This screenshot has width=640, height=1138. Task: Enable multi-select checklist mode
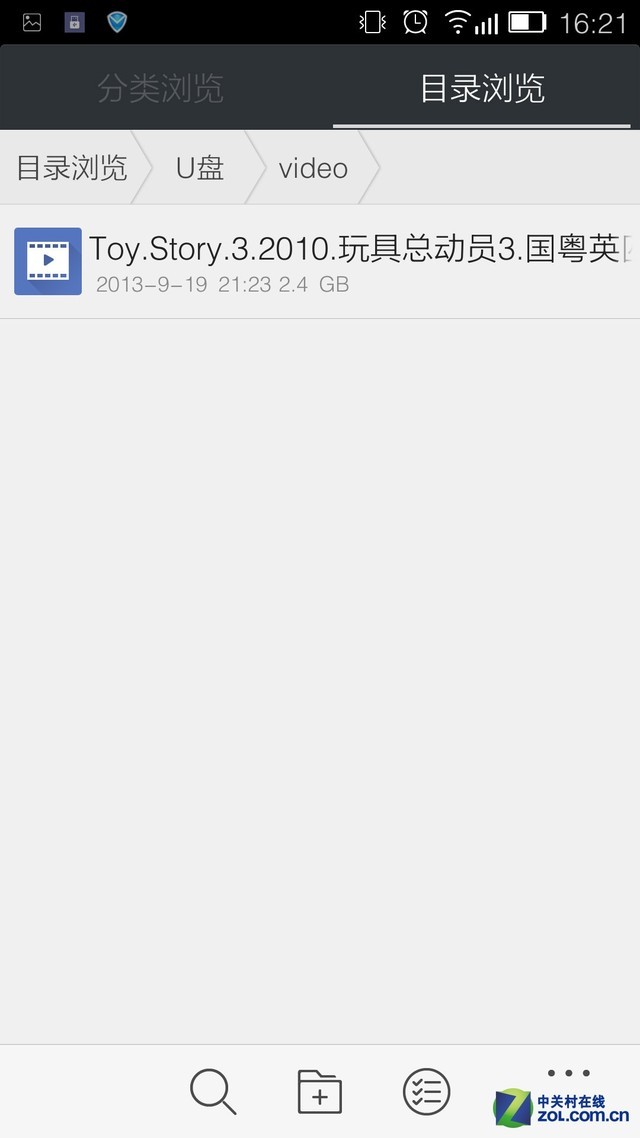pyautogui.click(x=426, y=1091)
